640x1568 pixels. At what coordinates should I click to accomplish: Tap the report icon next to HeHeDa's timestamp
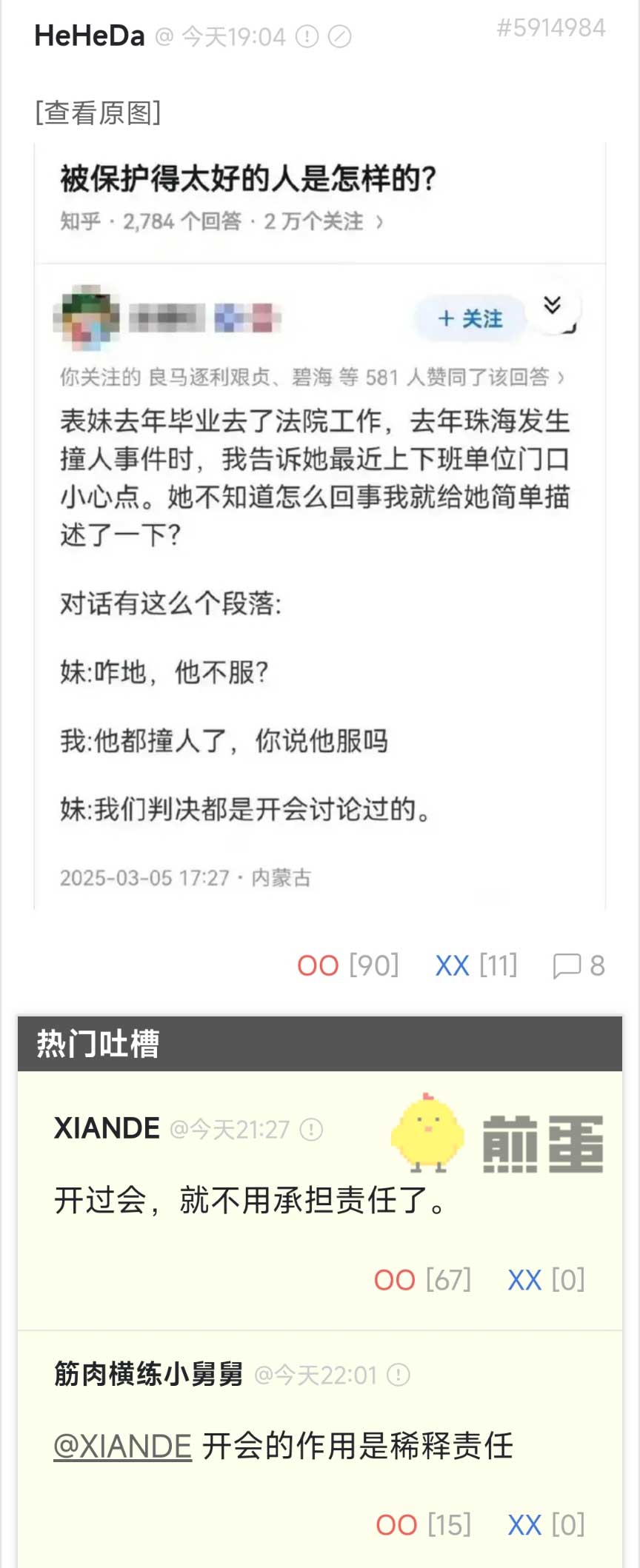(x=307, y=36)
